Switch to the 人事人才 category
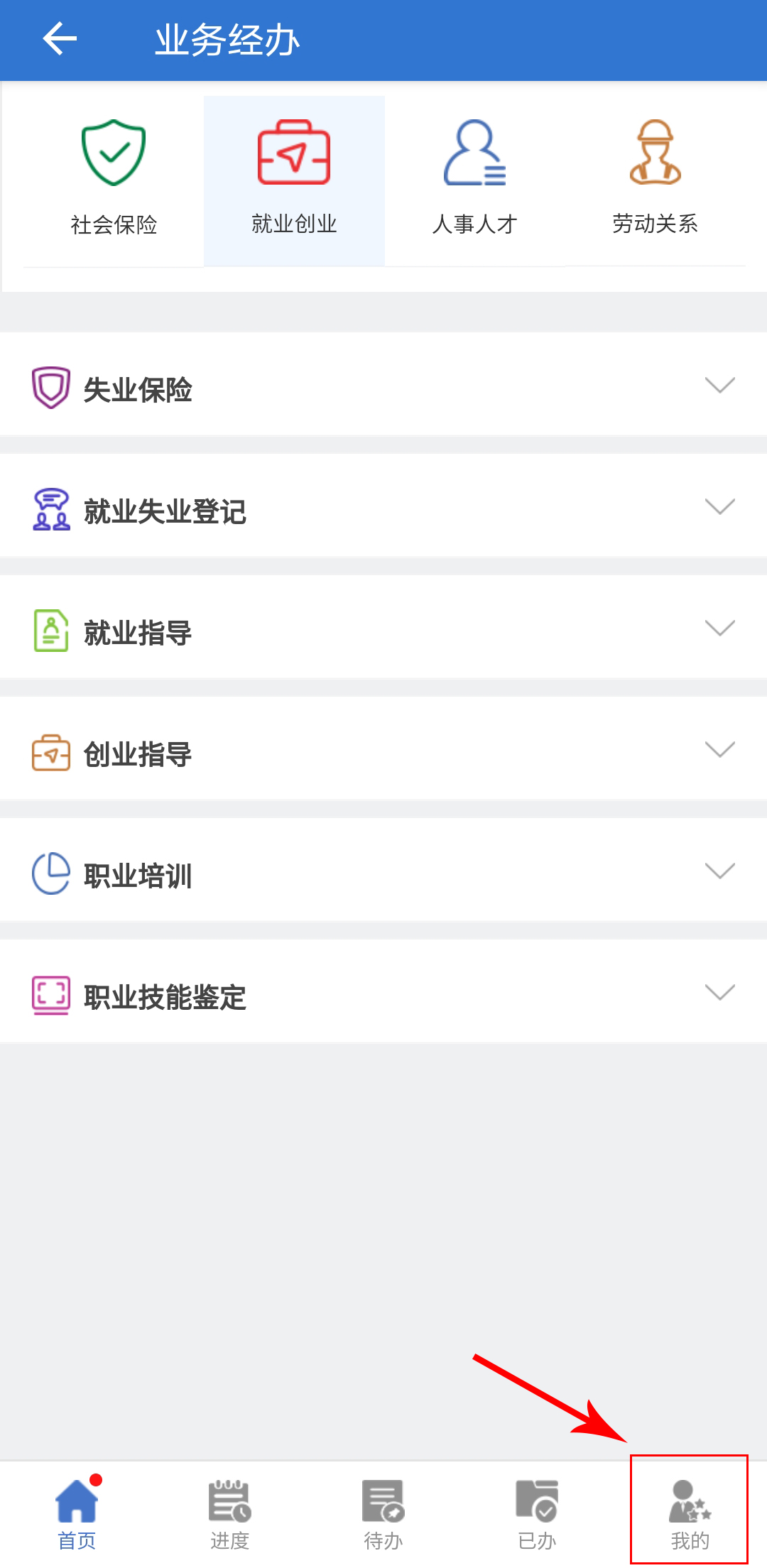This screenshot has height=1568, width=767. tap(475, 181)
